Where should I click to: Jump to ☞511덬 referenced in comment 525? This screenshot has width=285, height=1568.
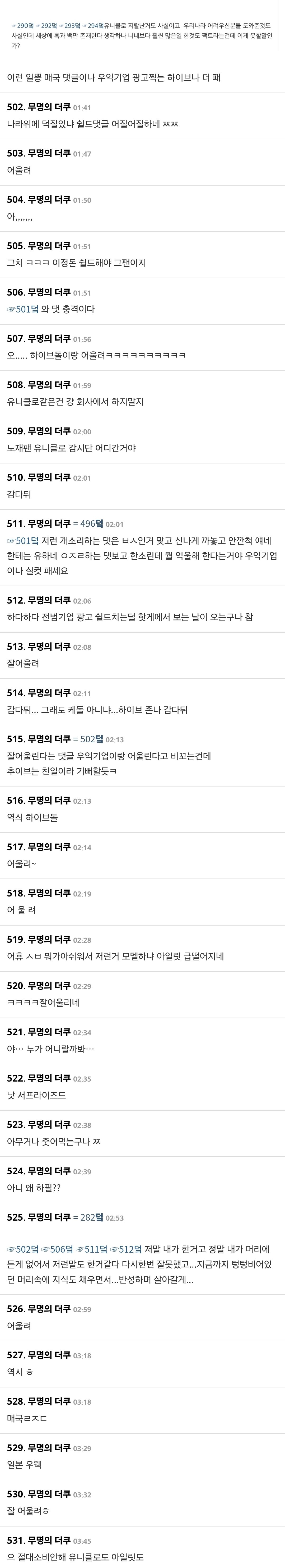[92, 1249]
